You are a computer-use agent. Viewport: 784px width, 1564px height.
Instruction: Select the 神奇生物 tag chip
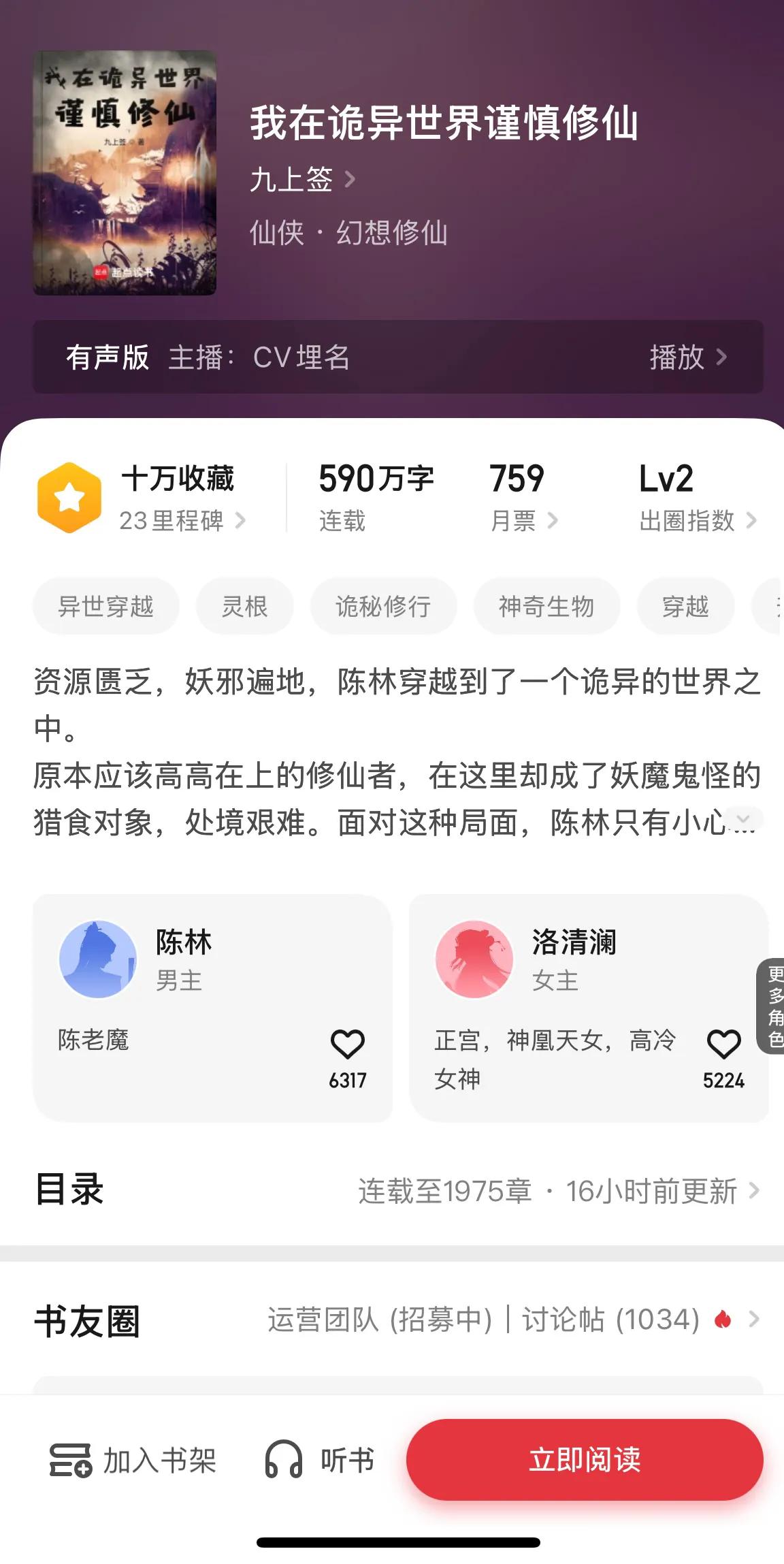(546, 606)
